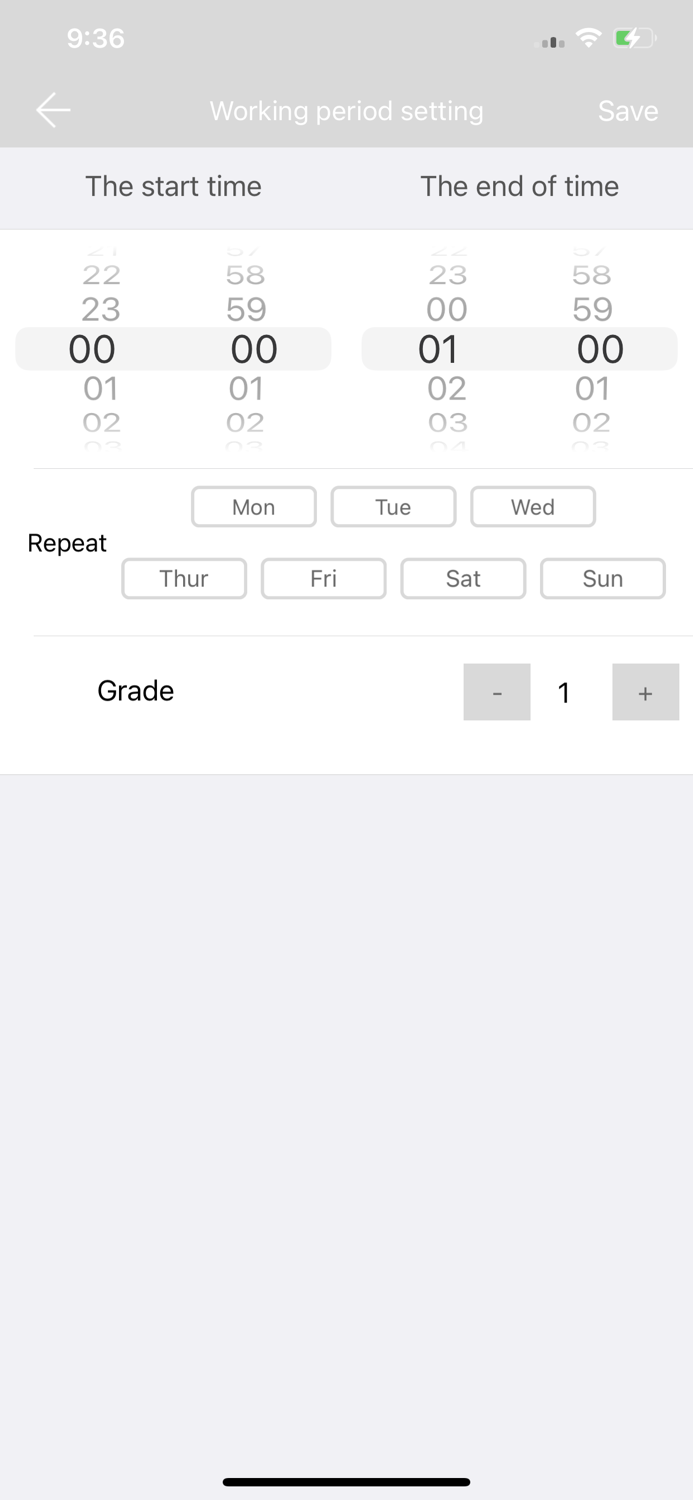Image resolution: width=693 pixels, height=1500 pixels.
Task: Select Wed as a repeat day
Action: tap(533, 507)
